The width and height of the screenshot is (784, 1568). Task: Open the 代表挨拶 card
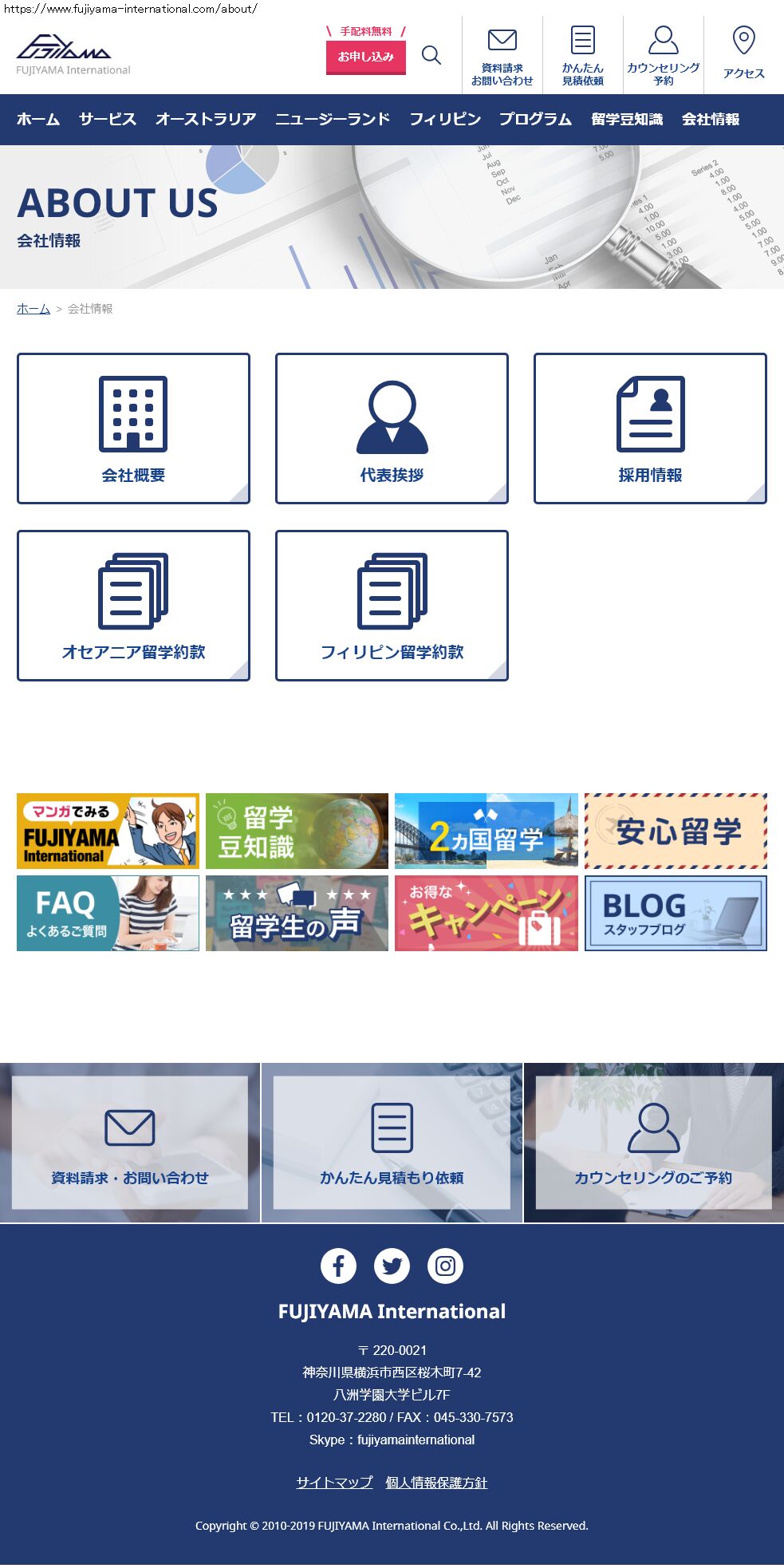click(392, 429)
